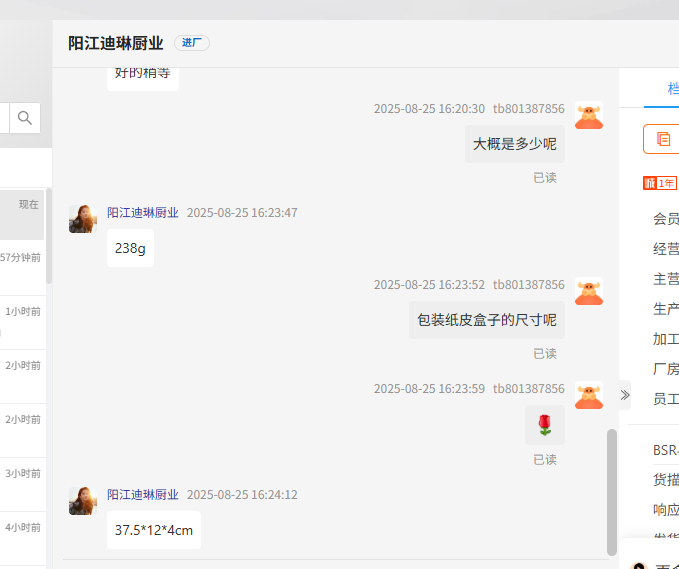The height and width of the screenshot is (569, 679).
Task: Open sender avatar beside the 238g message
Action: coord(83,219)
